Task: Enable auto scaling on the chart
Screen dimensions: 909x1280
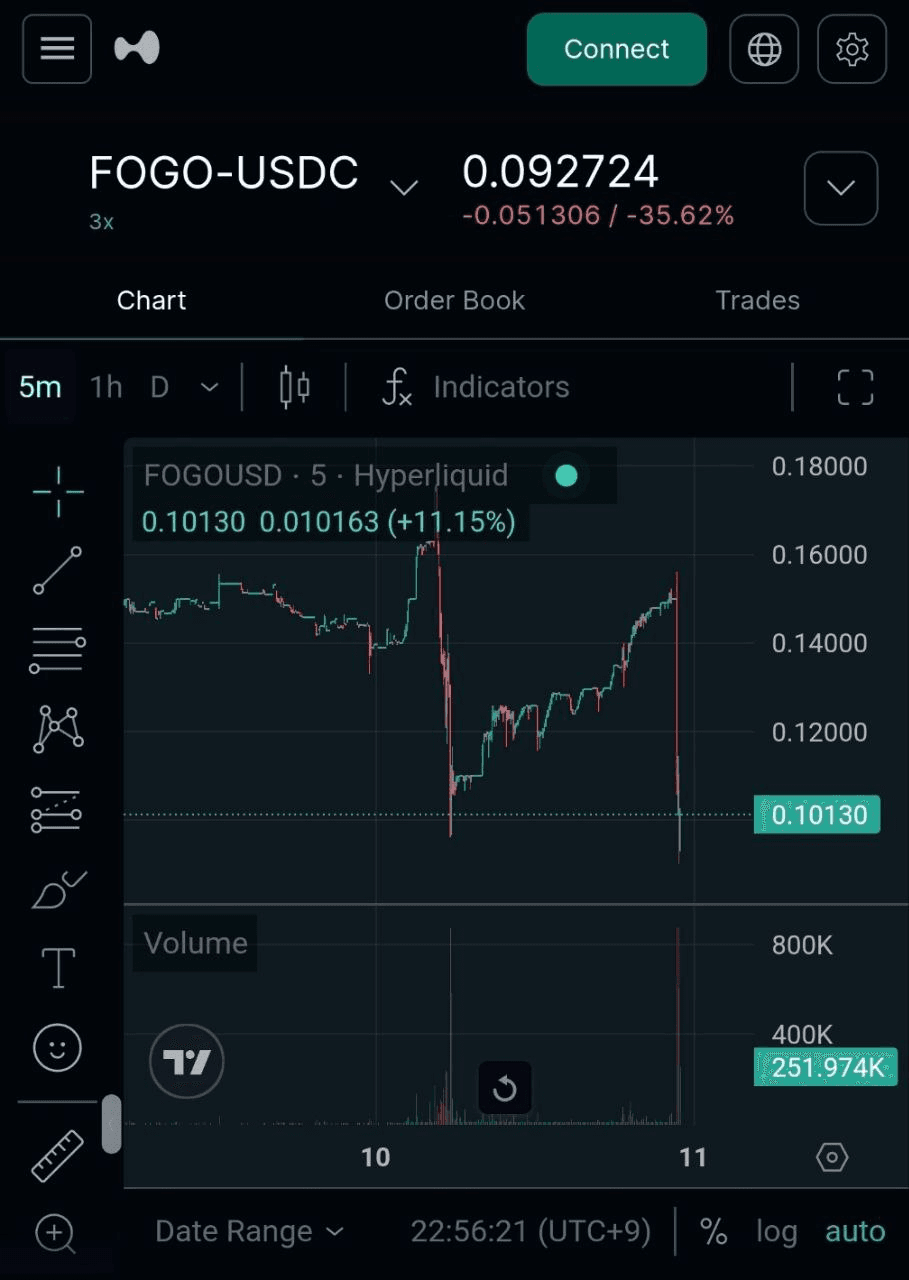Action: pos(855,1231)
